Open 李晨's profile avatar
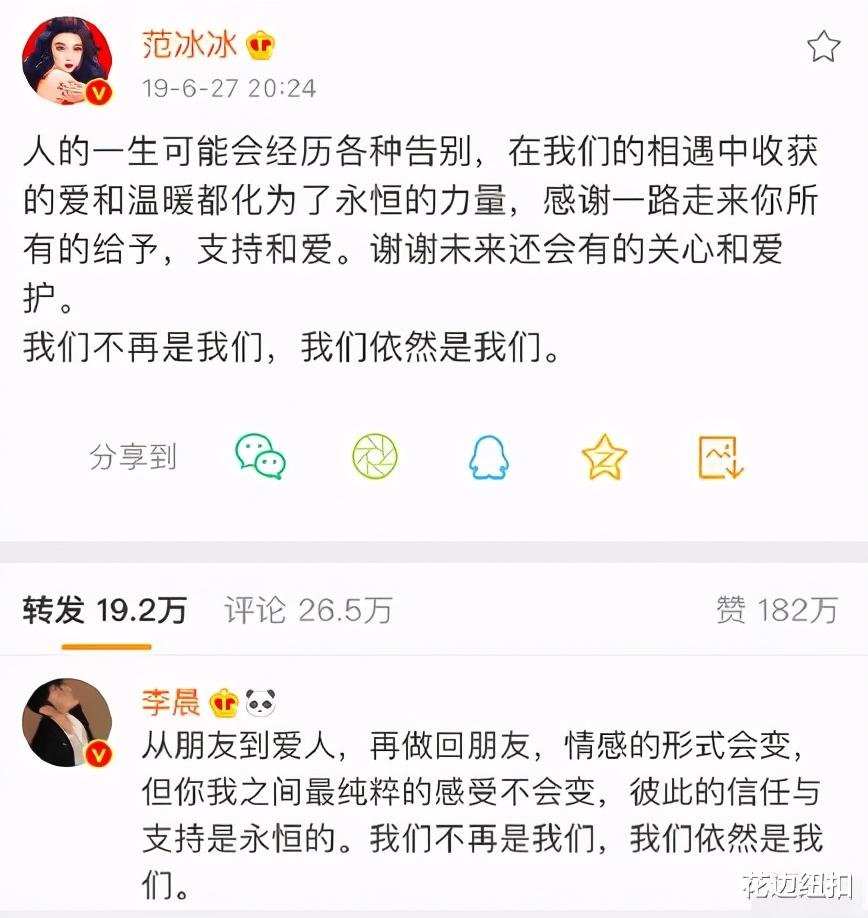The width and height of the screenshot is (868, 918). coord(66,720)
